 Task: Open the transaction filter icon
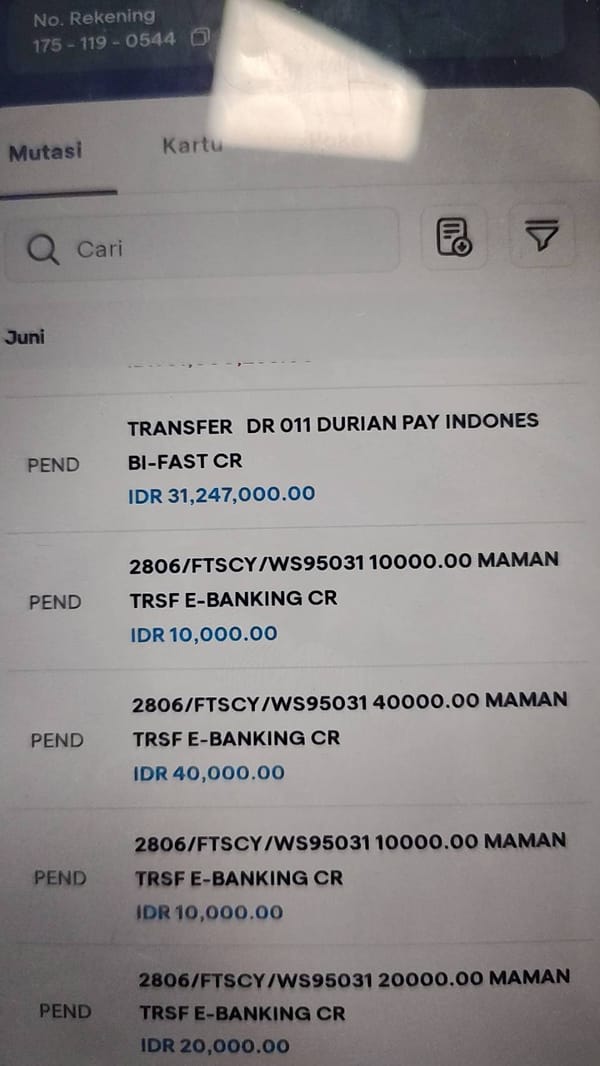542,235
